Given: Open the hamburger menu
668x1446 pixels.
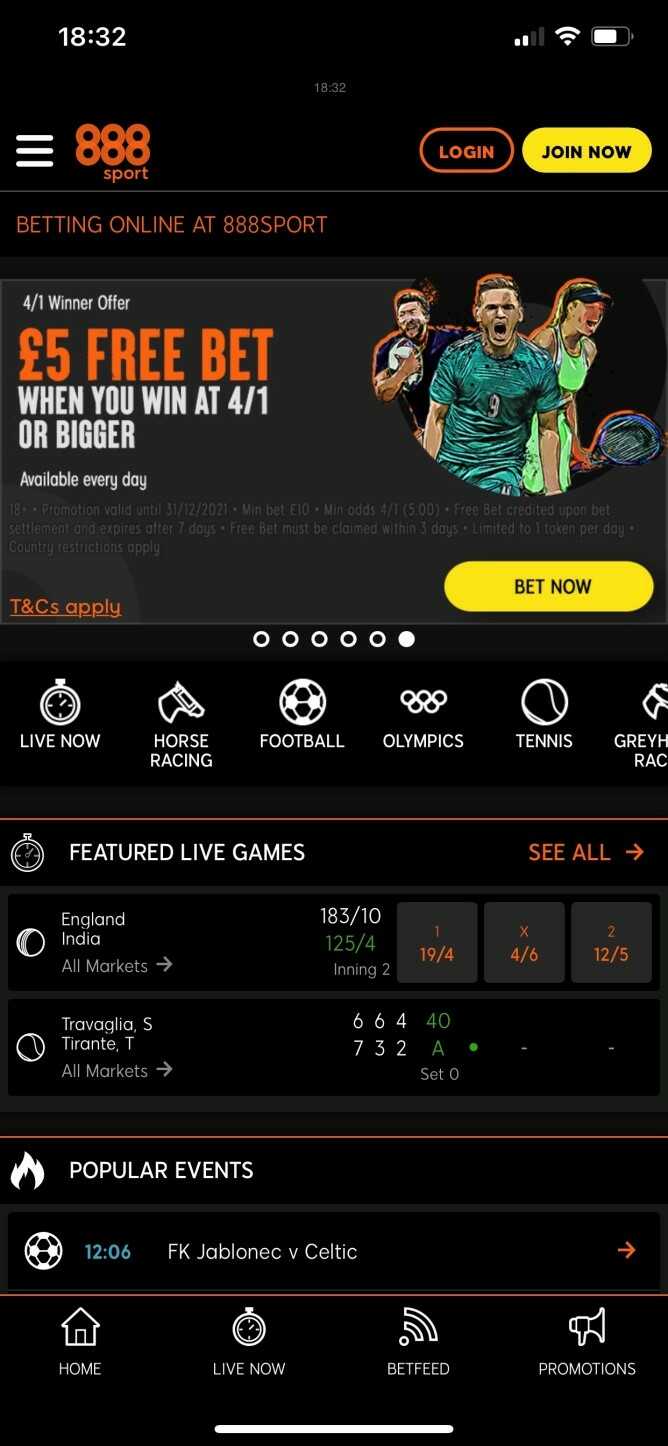Looking at the screenshot, I should tap(34, 151).
